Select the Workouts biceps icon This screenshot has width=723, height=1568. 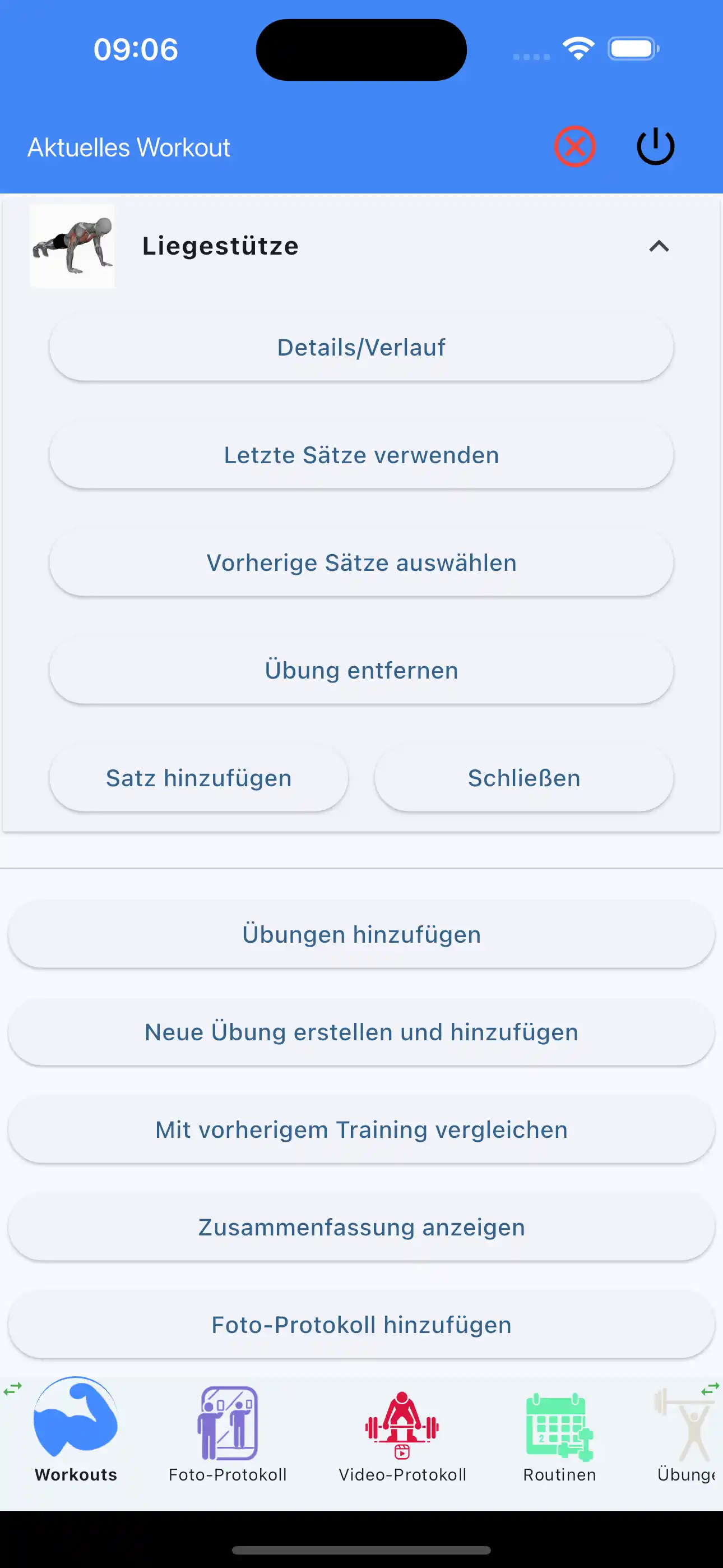75,1424
